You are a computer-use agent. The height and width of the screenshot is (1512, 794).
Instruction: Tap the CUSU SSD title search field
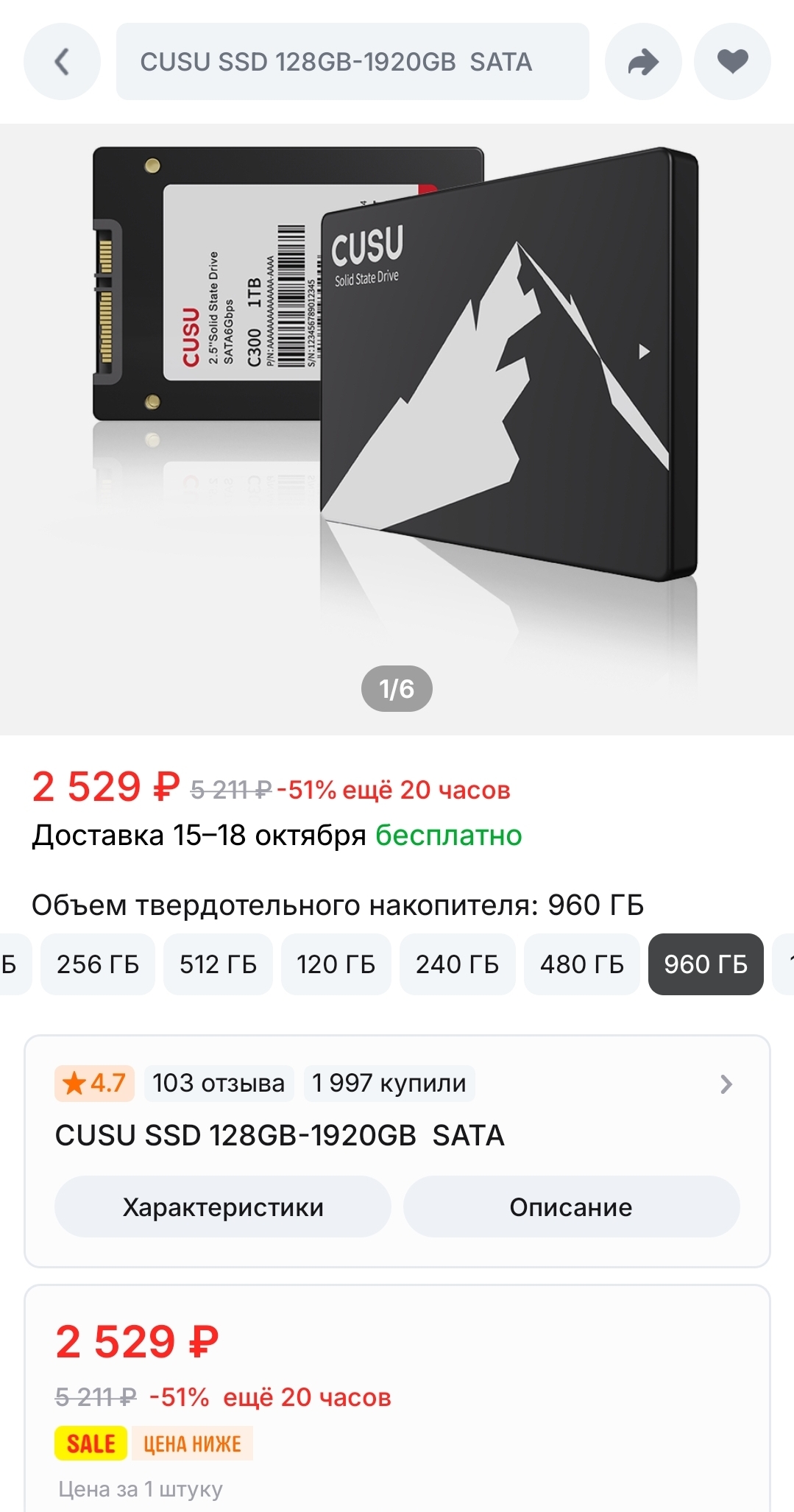pos(352,62)
